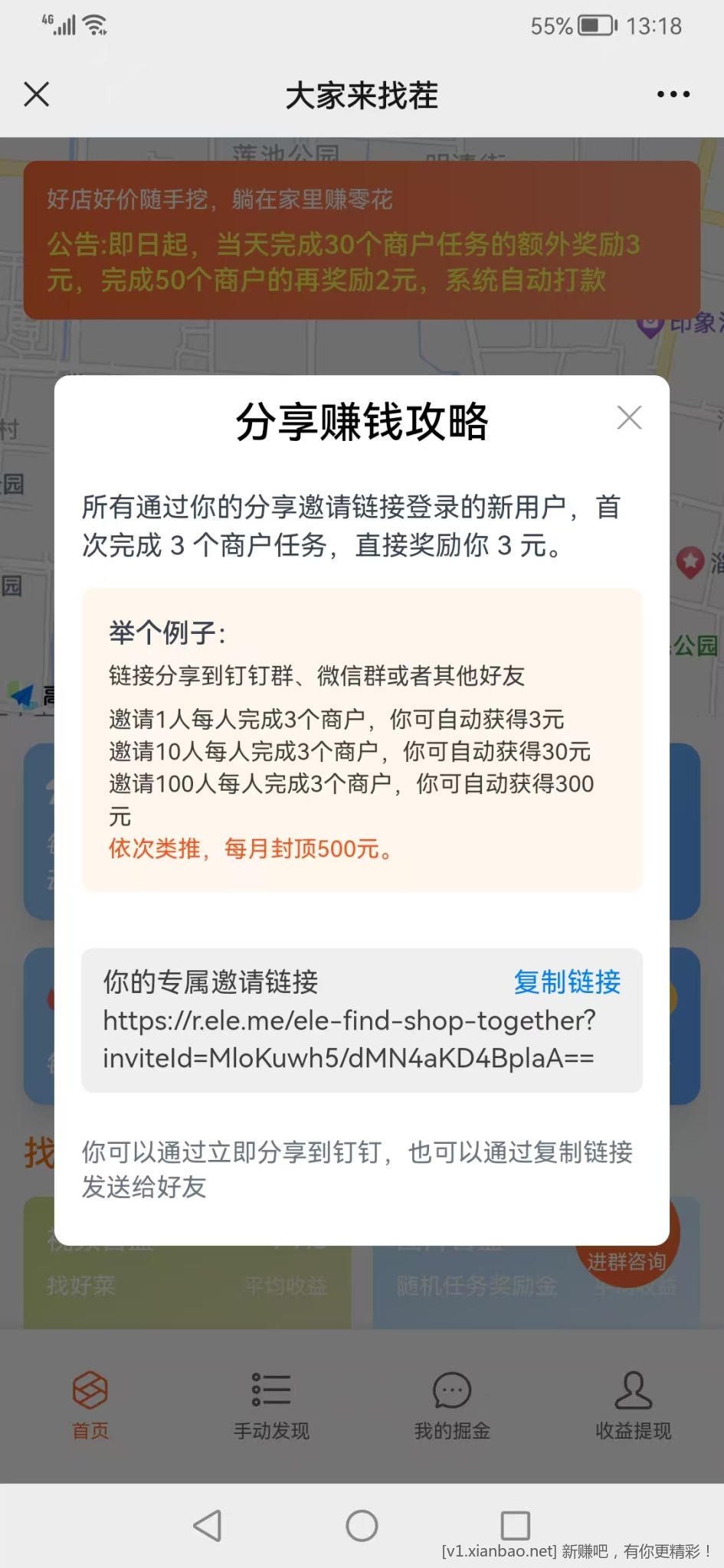Tap the Android back navigation arrow
The width and height of the screenshot is (724, 1568).
tap(208, 1524)
